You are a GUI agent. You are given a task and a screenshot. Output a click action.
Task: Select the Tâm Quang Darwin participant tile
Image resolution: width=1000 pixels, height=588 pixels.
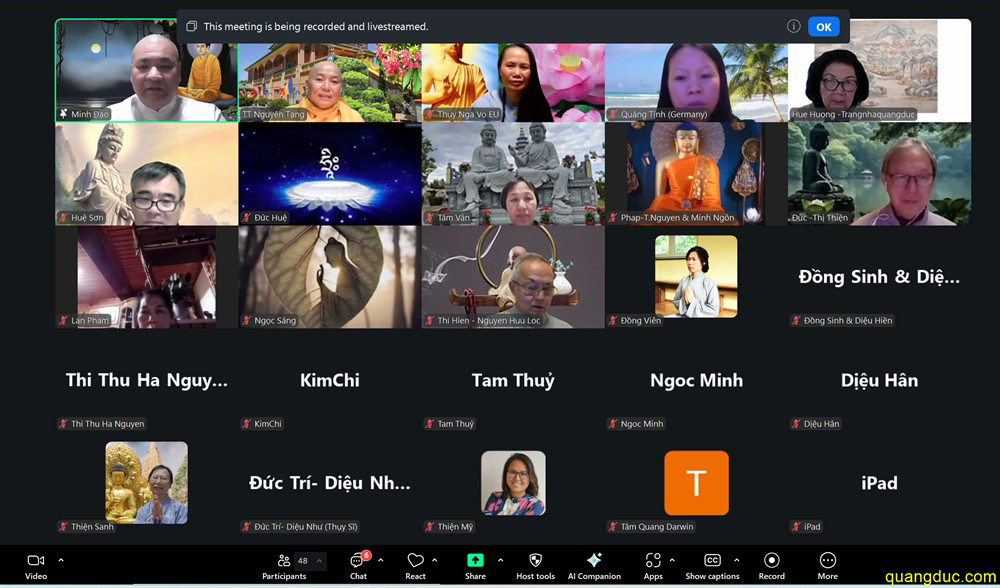click(x=696, y=483)
